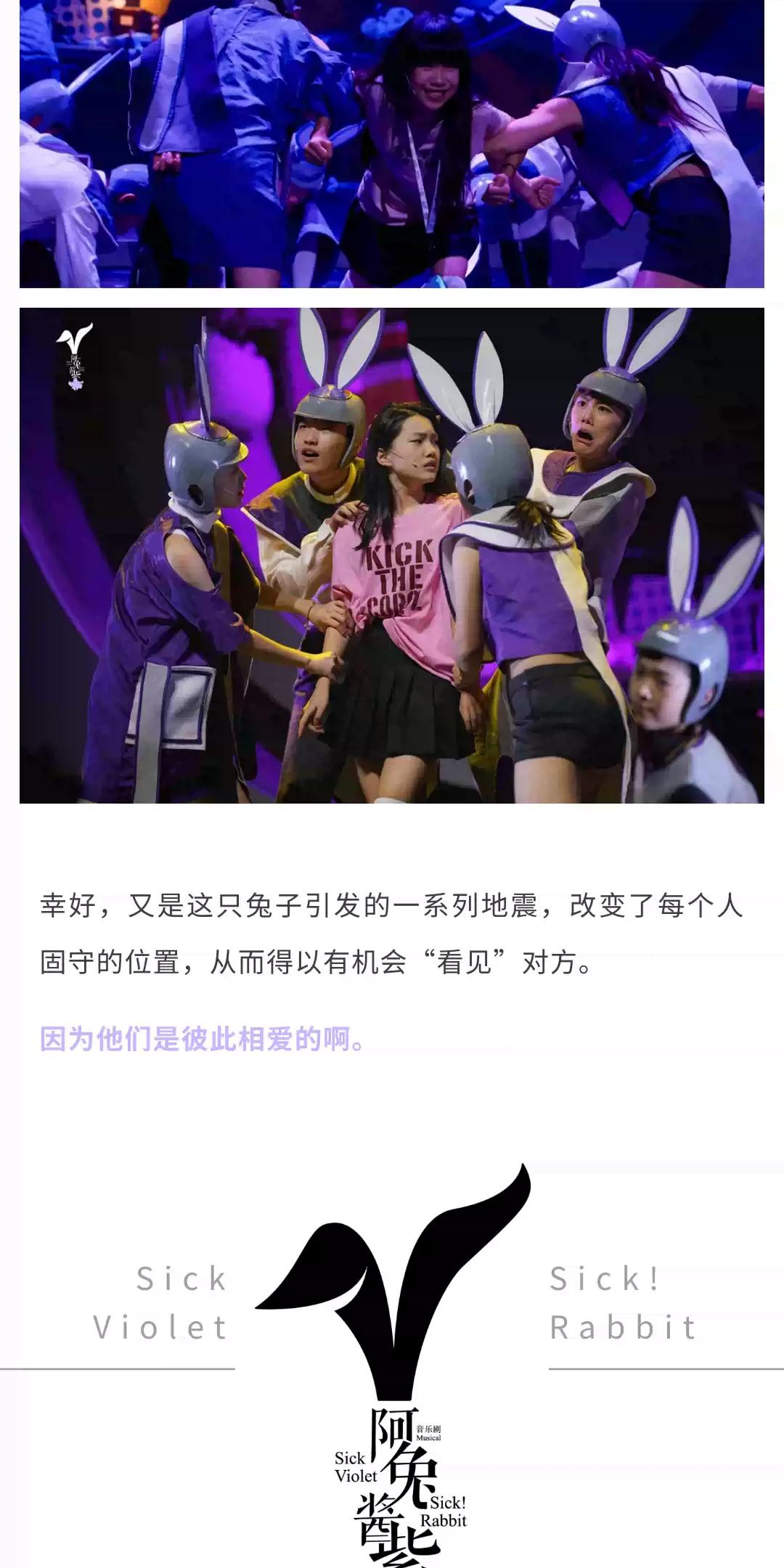784x1568 pixels.
Task: Open the photo of girl in pink shirt
Action: coord(392,555)
